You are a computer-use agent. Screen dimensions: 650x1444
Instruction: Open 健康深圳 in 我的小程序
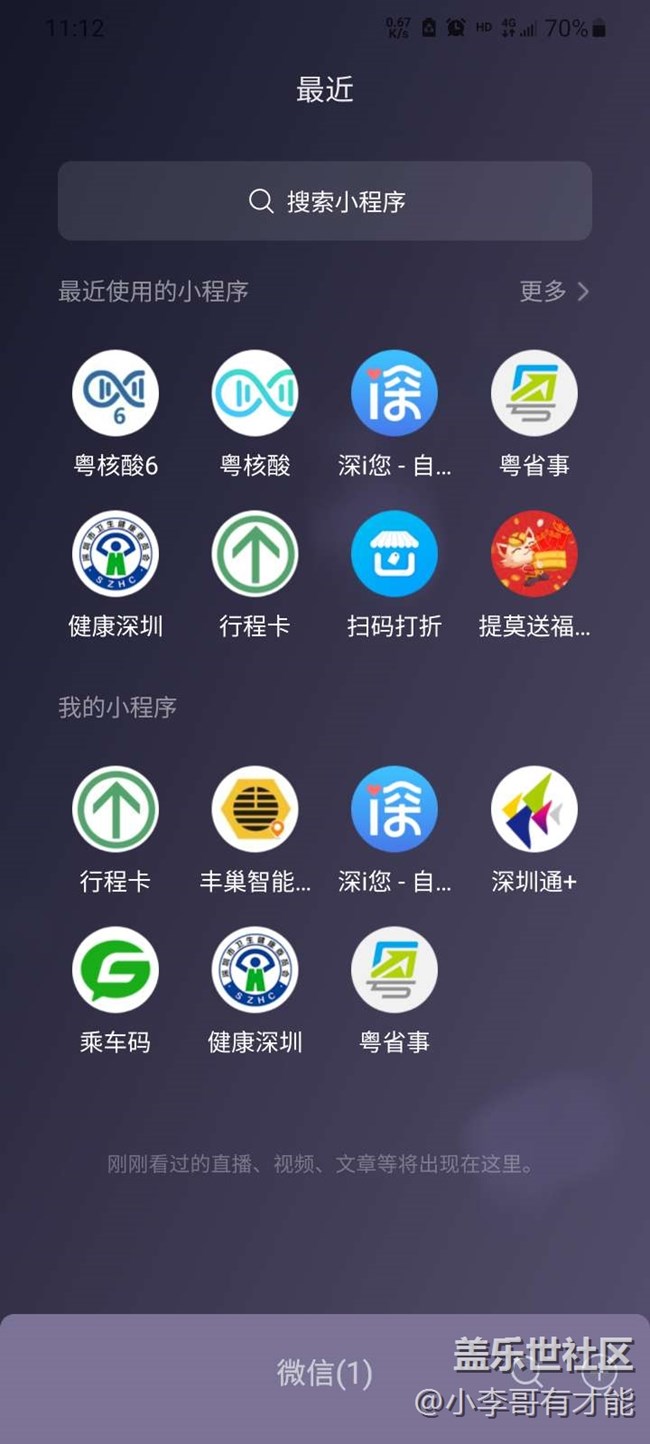(255, 970)
